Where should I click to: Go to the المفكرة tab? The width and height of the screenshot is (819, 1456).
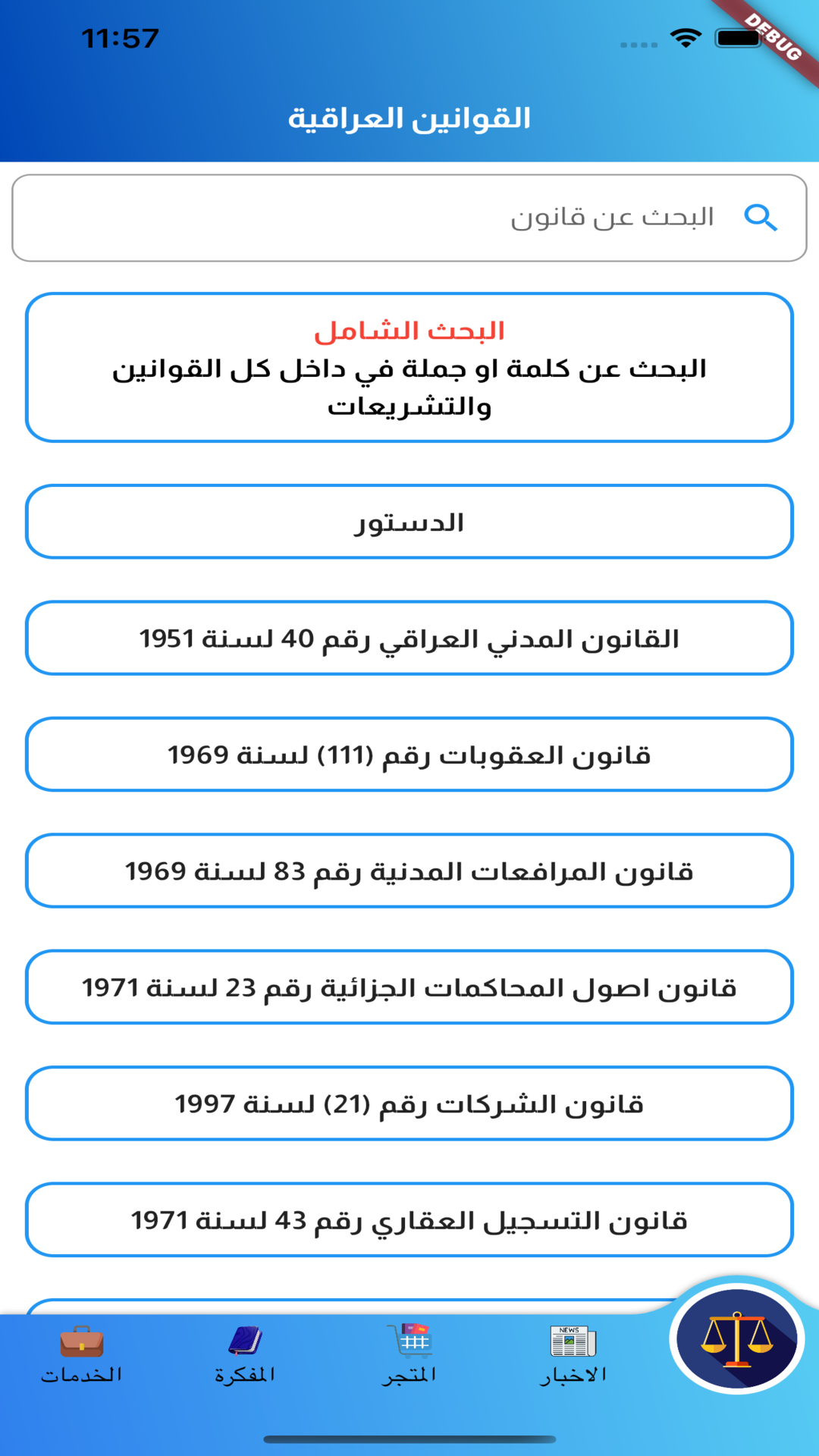click(x=245, y=1355)
